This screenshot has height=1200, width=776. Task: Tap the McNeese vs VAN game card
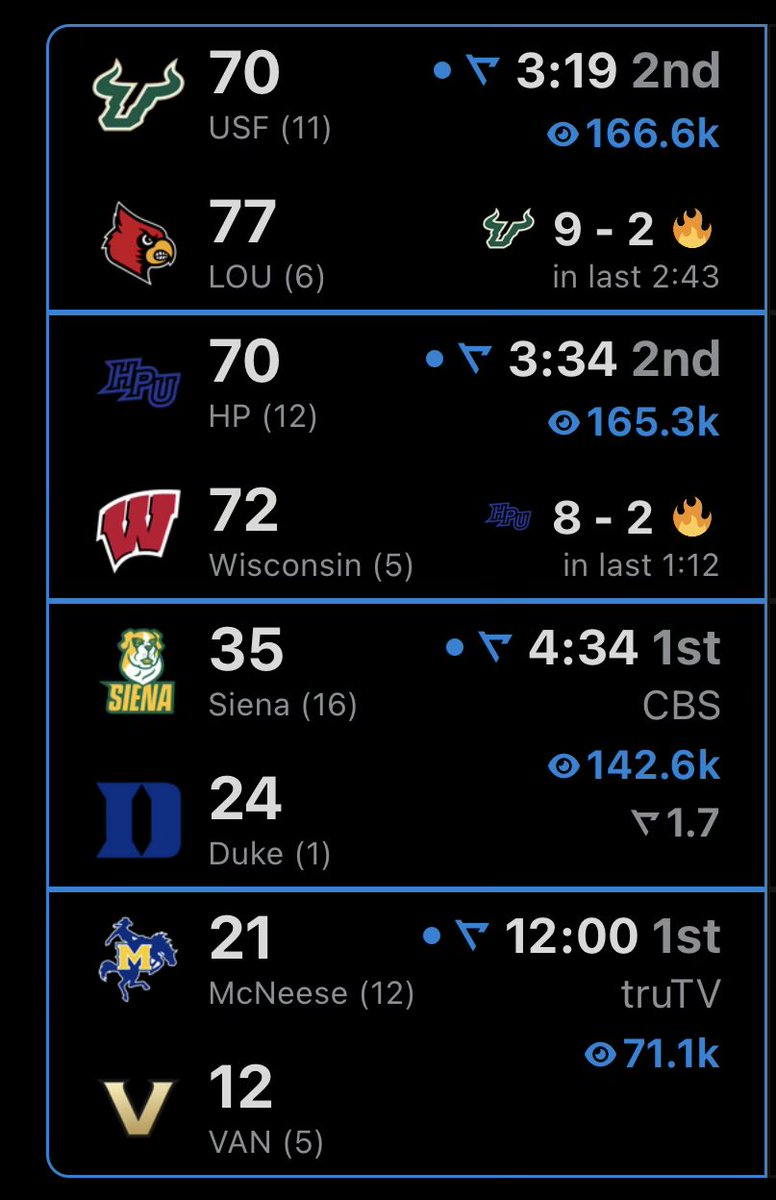pyautogui.click(x=400, y=1032)
